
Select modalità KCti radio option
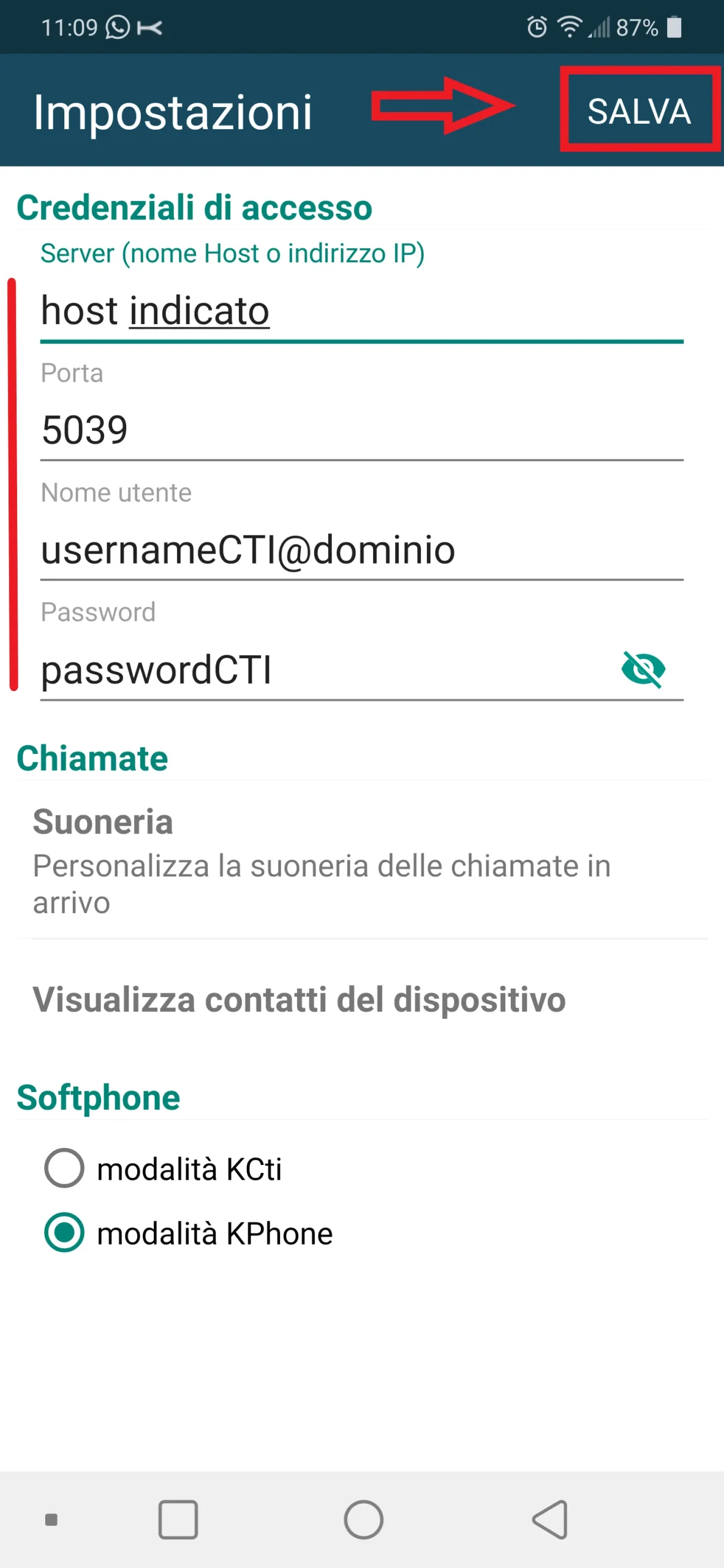[x=64, y=1168]
